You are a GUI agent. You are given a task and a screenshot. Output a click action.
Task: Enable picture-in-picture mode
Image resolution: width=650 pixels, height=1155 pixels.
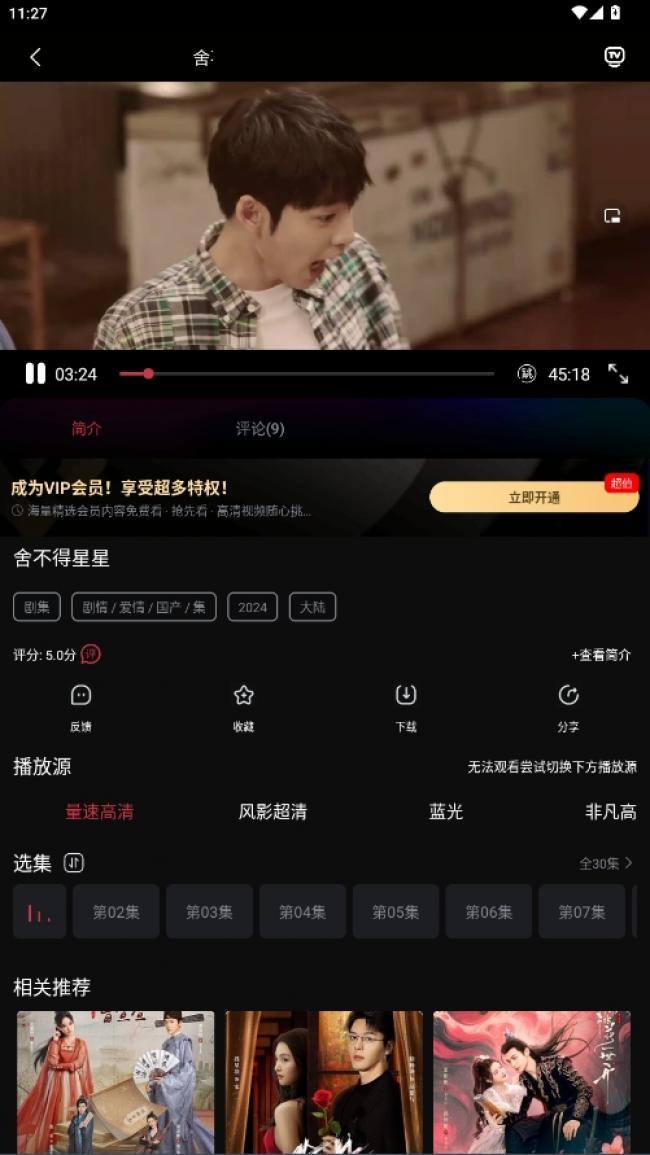[x=612, y=216]
